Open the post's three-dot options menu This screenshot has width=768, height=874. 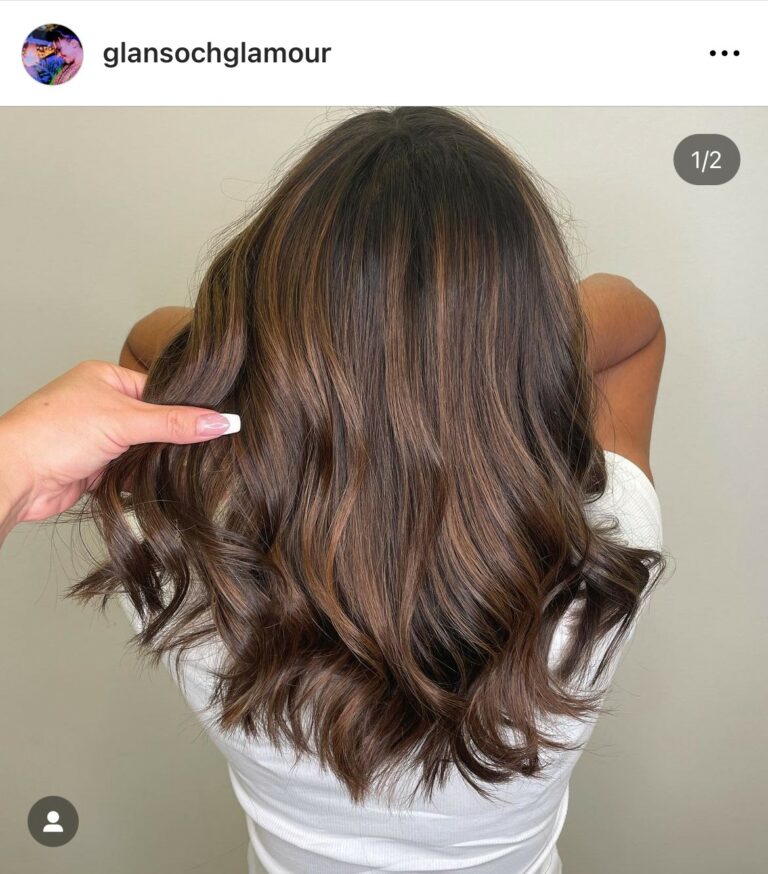724,54
